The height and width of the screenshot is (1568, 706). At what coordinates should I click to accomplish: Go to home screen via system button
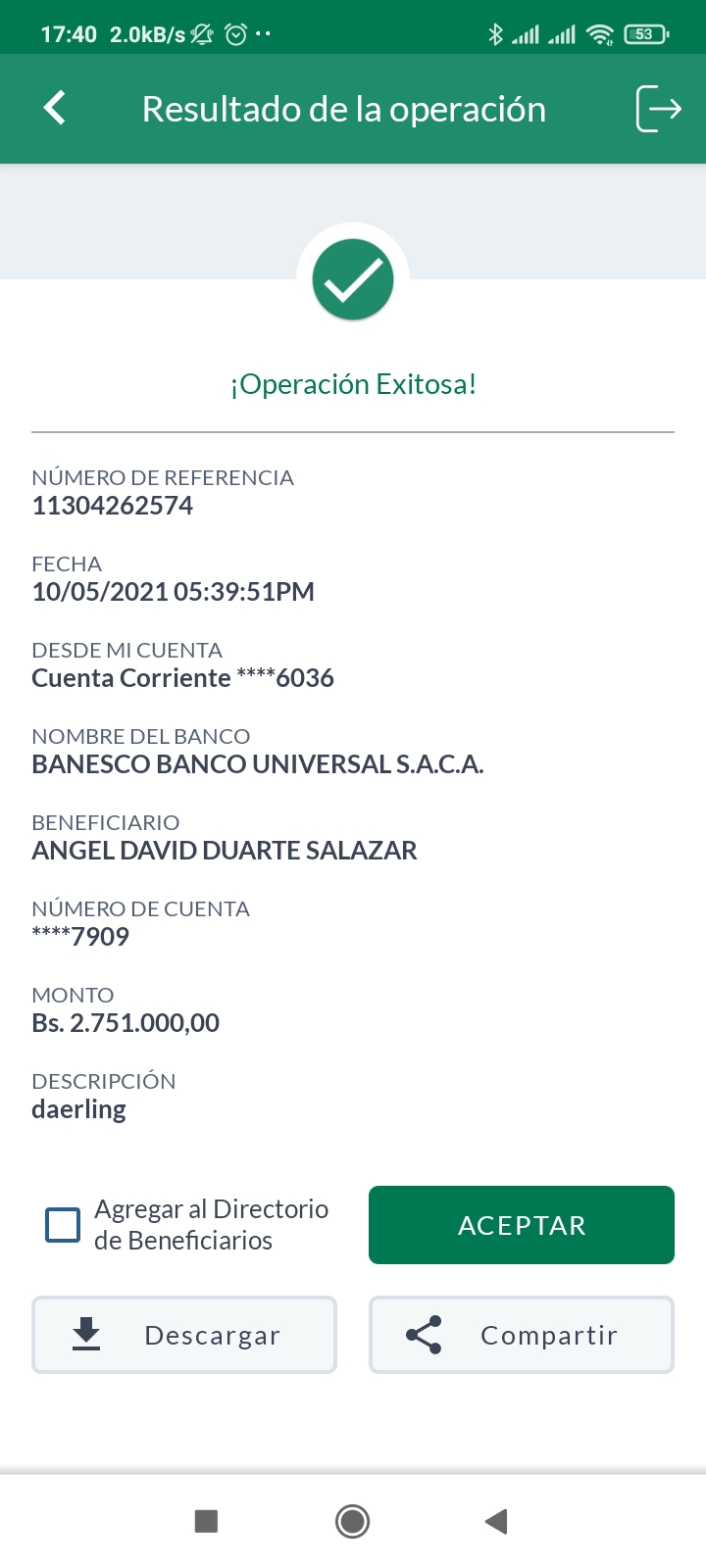352,1521
